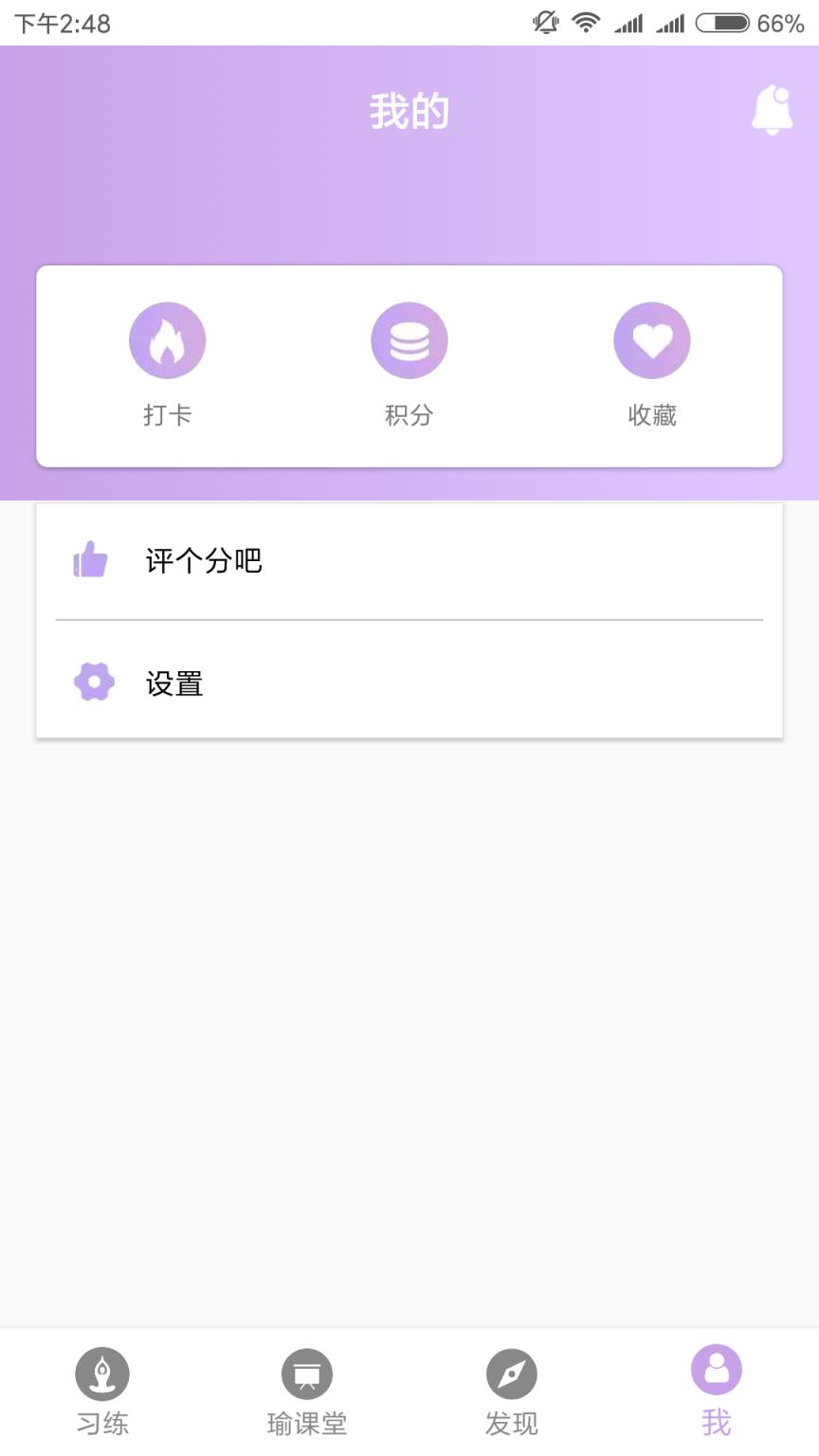The width and height of the screenshot is (819, 1456).
Task: Tap the flame check-in (打卡) icon
Action: [167, 339]
